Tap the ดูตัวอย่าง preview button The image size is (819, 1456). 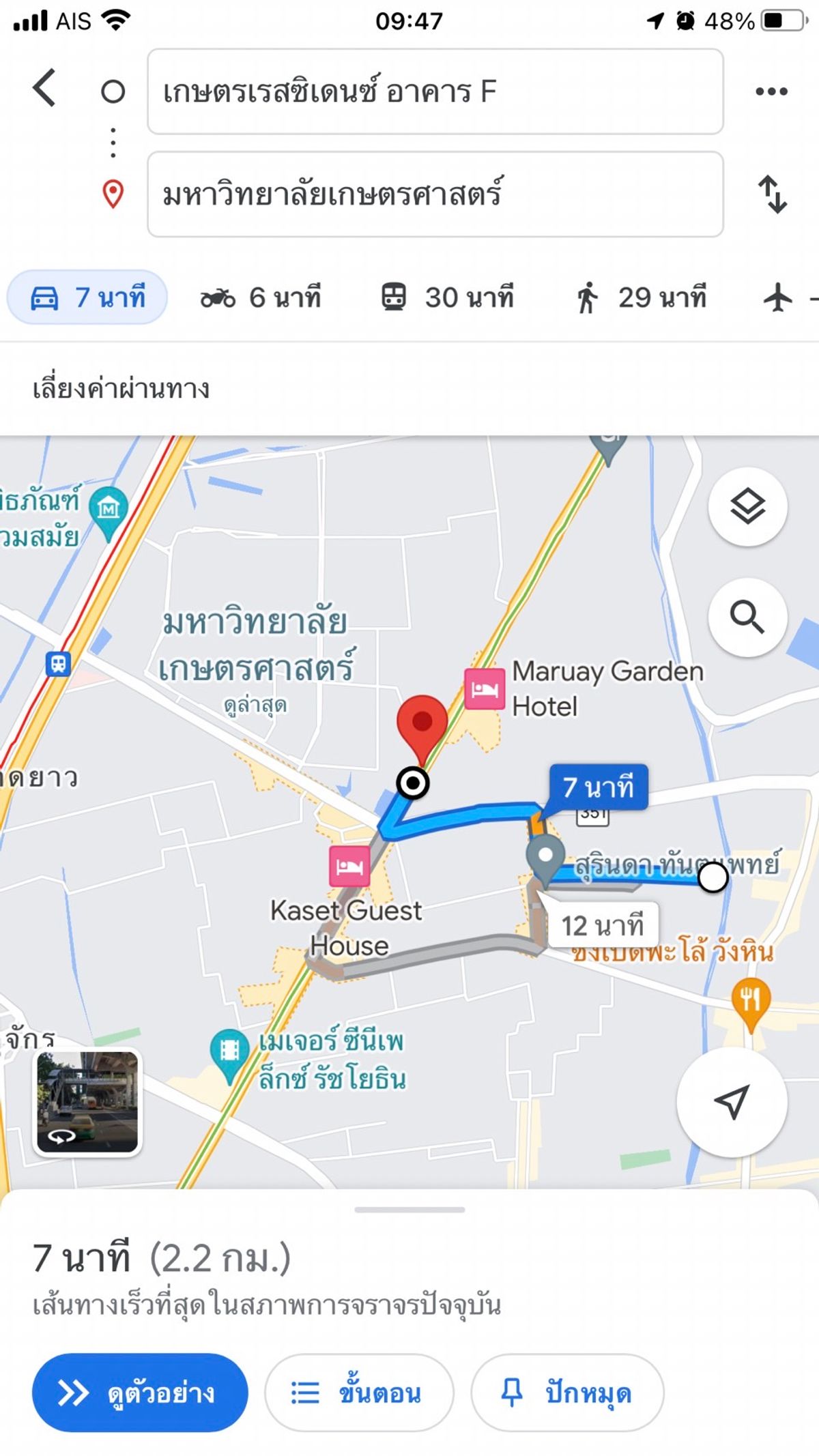140,1393
